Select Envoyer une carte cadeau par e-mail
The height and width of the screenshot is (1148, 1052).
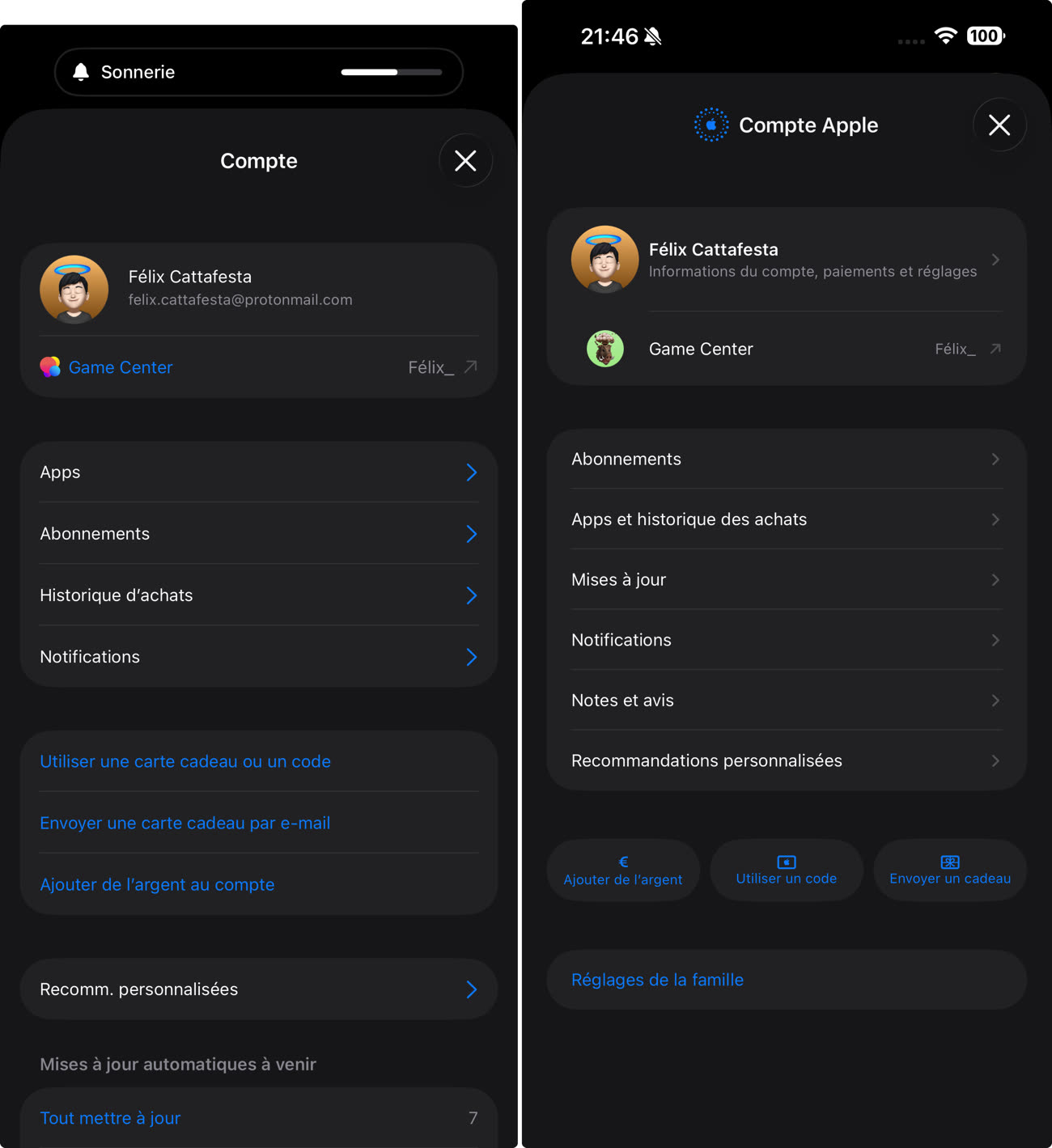(x=185, y=823)
